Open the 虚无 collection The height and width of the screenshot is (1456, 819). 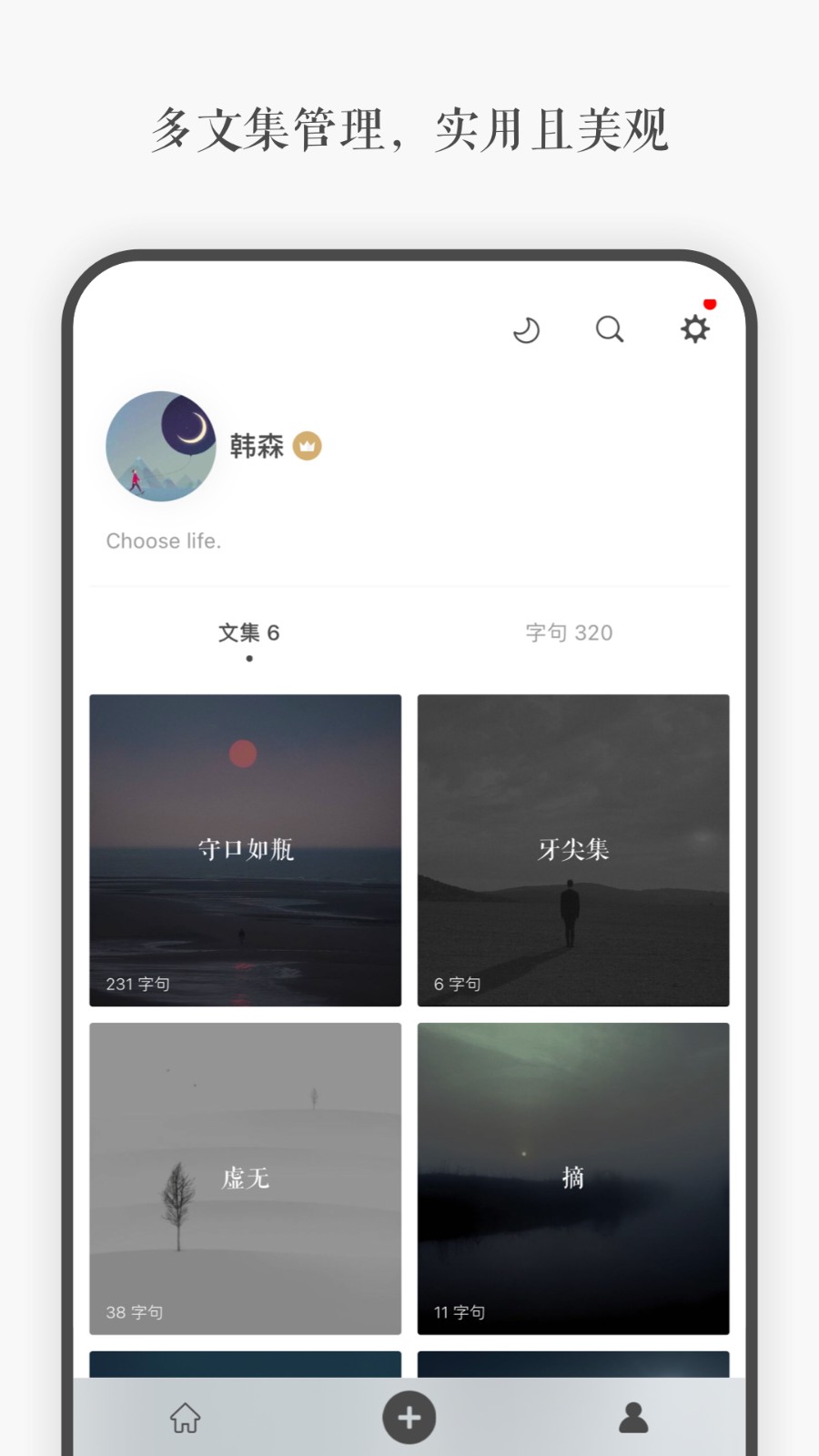[x=244, y=1178]
